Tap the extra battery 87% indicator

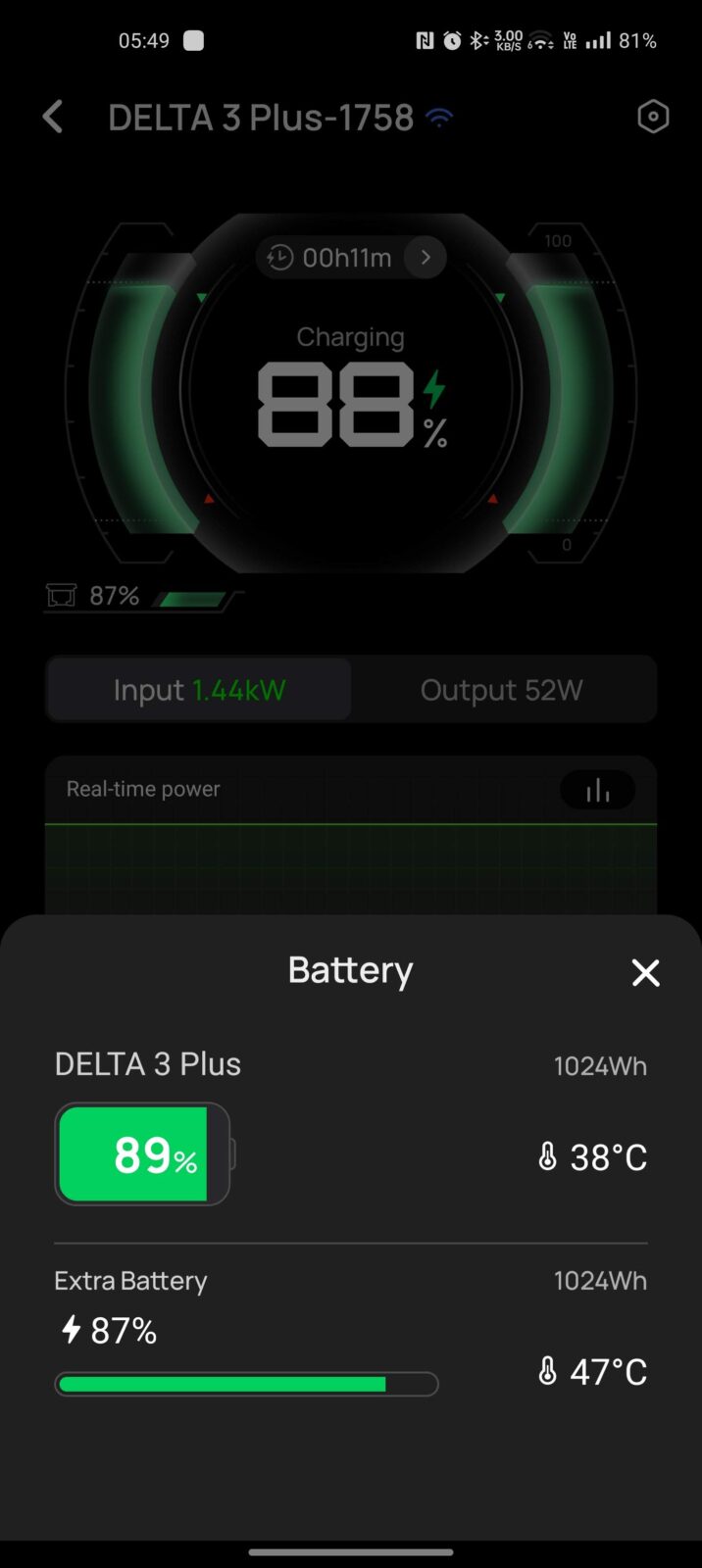pos(137,595)
